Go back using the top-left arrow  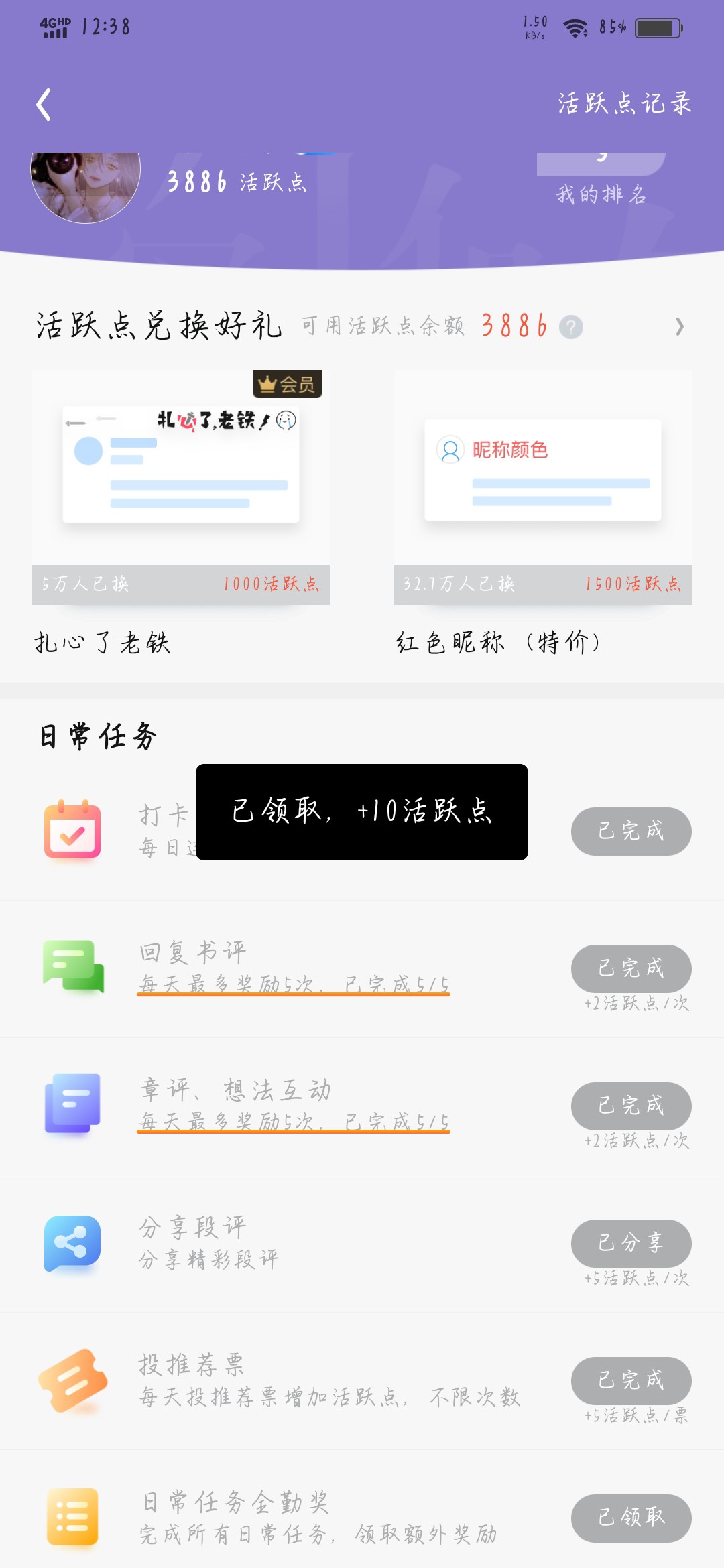pos(44,105)
